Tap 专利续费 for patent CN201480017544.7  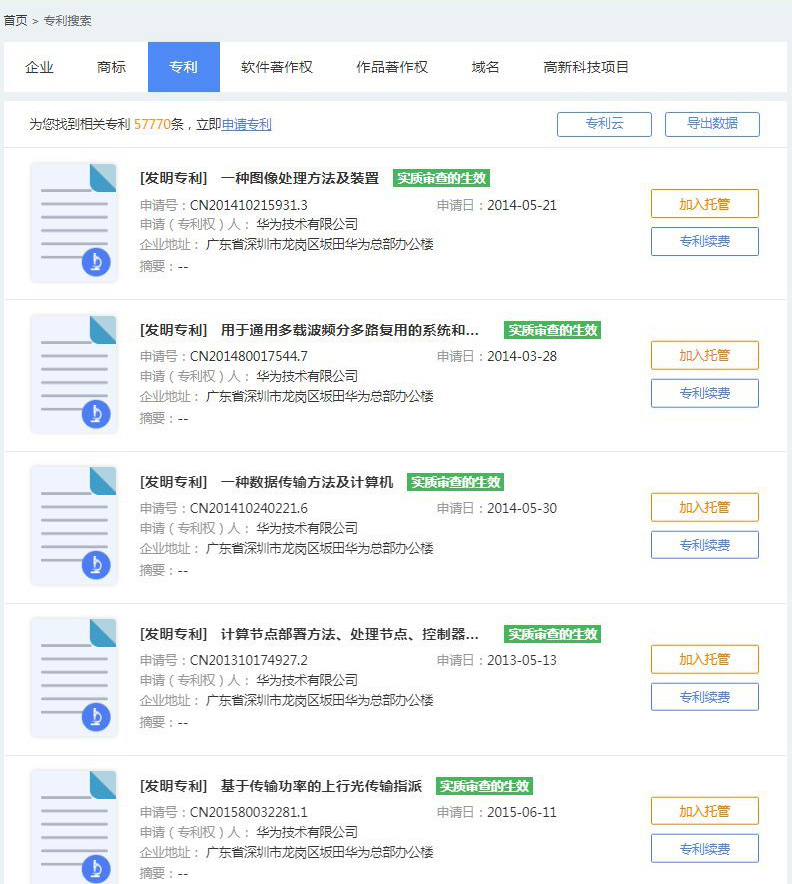(704, 393)
